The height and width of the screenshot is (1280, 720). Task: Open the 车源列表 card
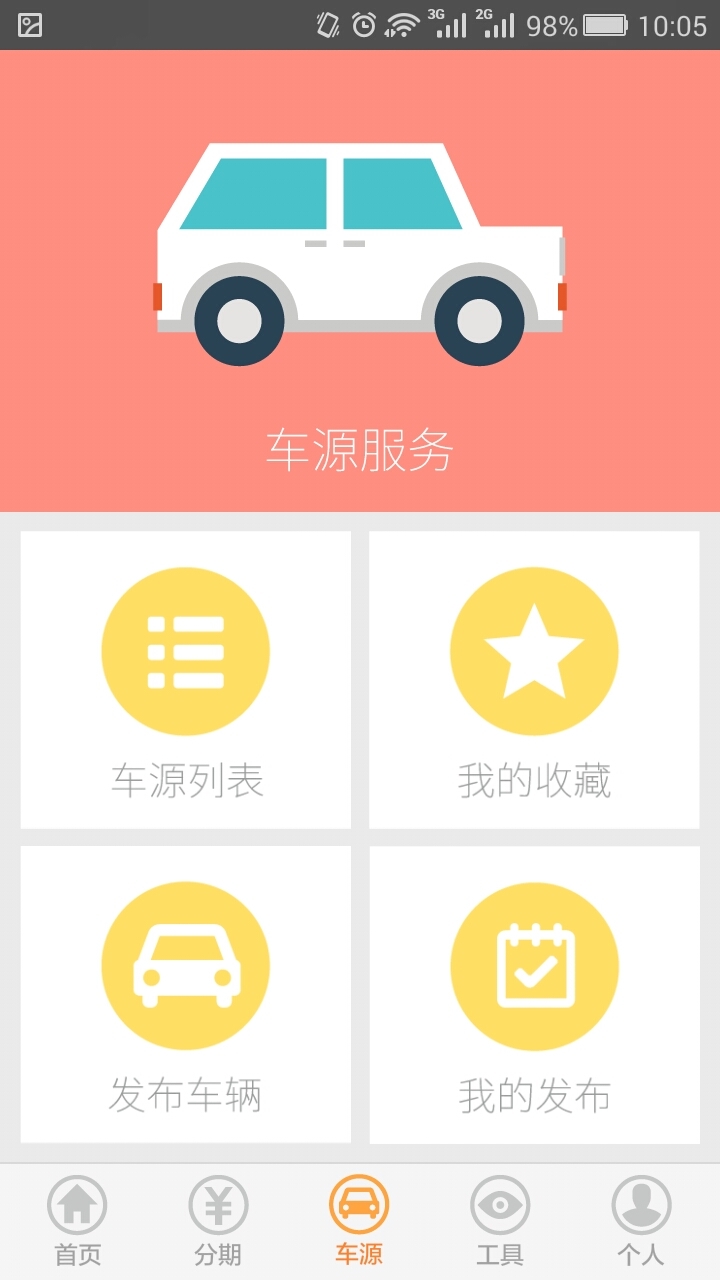(185, 680)
